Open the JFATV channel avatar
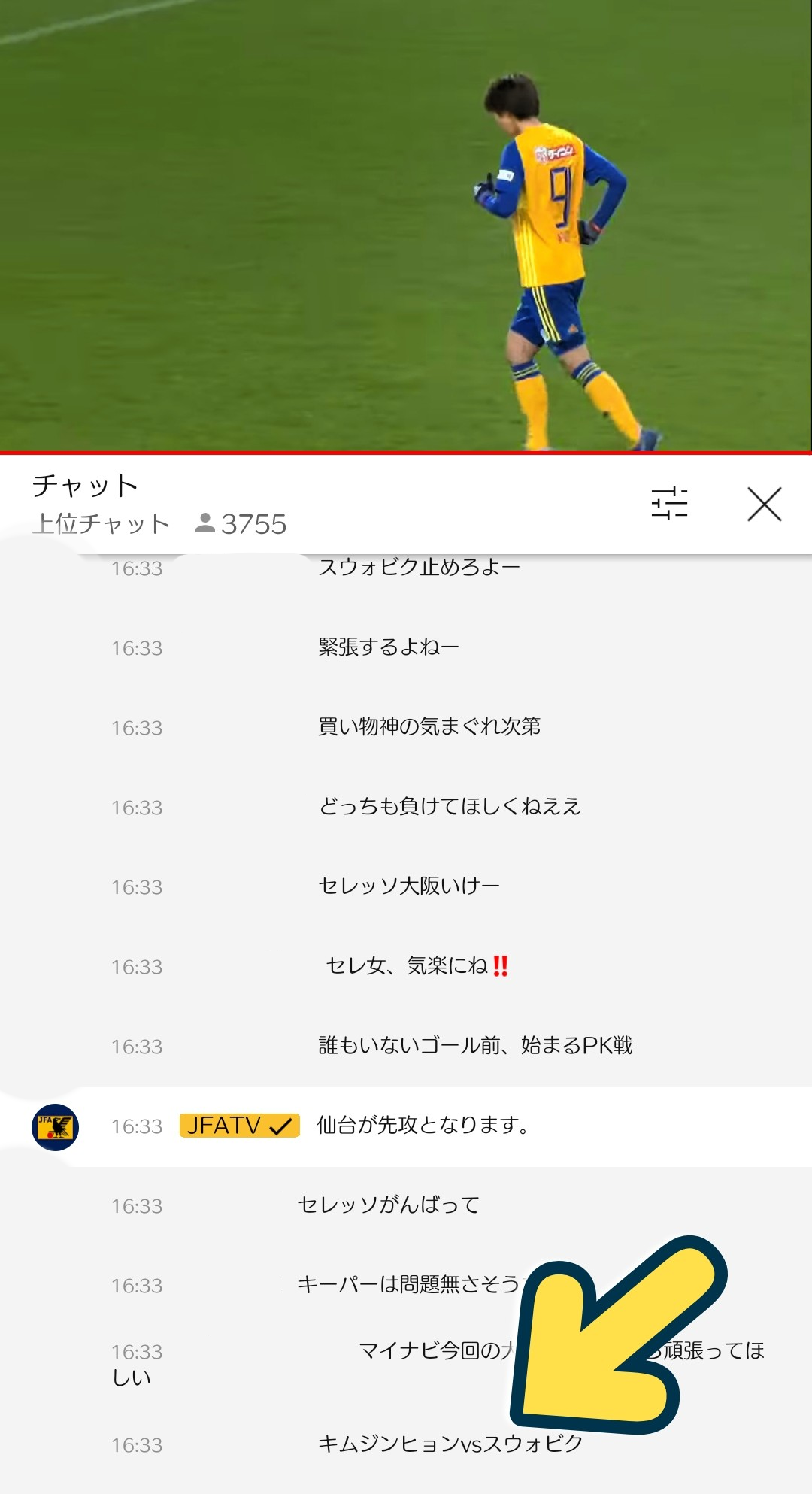This screenshot has height=1494, width=812. pyautogui.click(x=55, y=1126)
